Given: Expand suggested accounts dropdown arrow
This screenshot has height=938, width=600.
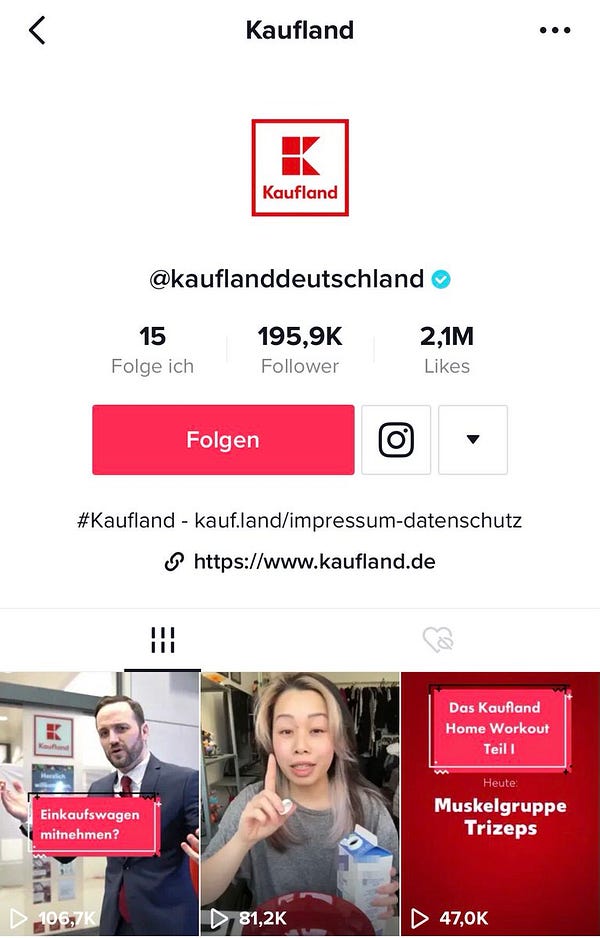Looking at the screenshot, I should click(x=473, y=440).
